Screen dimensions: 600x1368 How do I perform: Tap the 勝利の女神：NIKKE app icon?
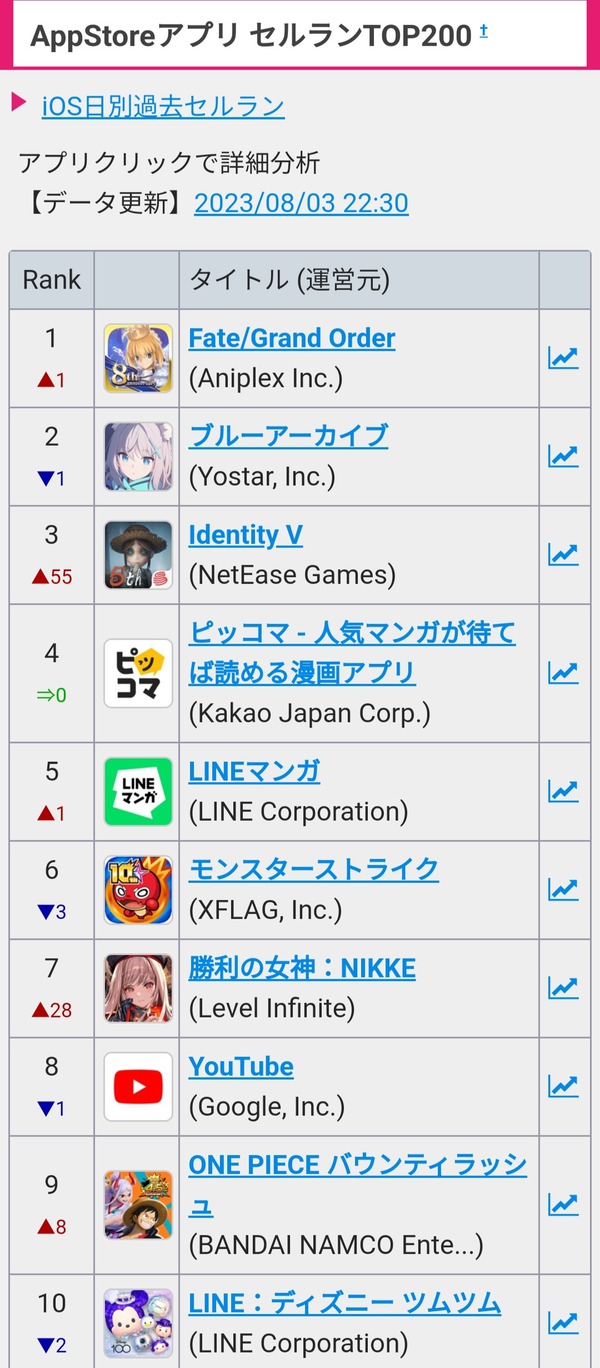tap(138, 988)
